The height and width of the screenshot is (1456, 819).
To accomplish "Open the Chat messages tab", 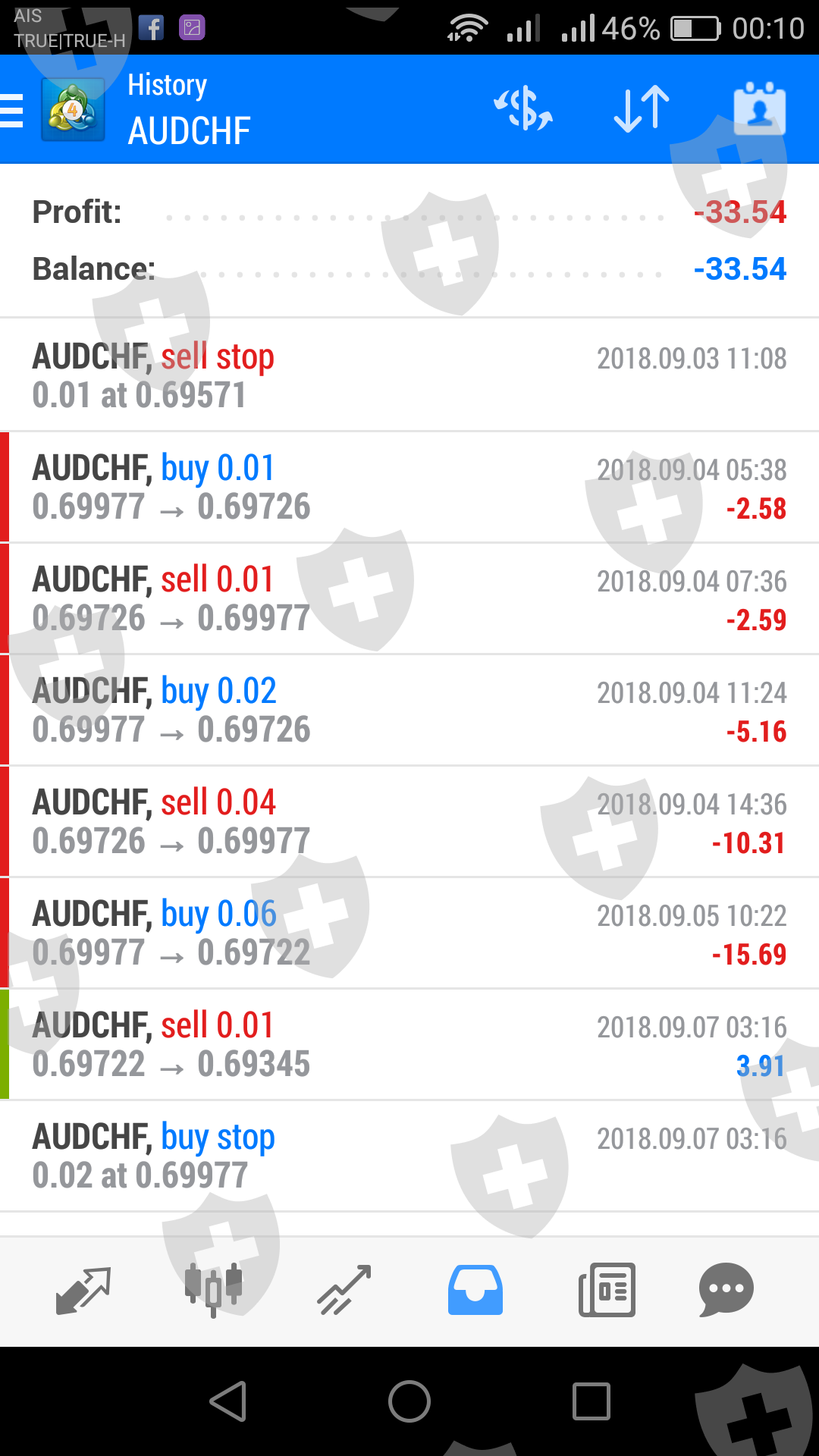I will [x=726, y=1289].
